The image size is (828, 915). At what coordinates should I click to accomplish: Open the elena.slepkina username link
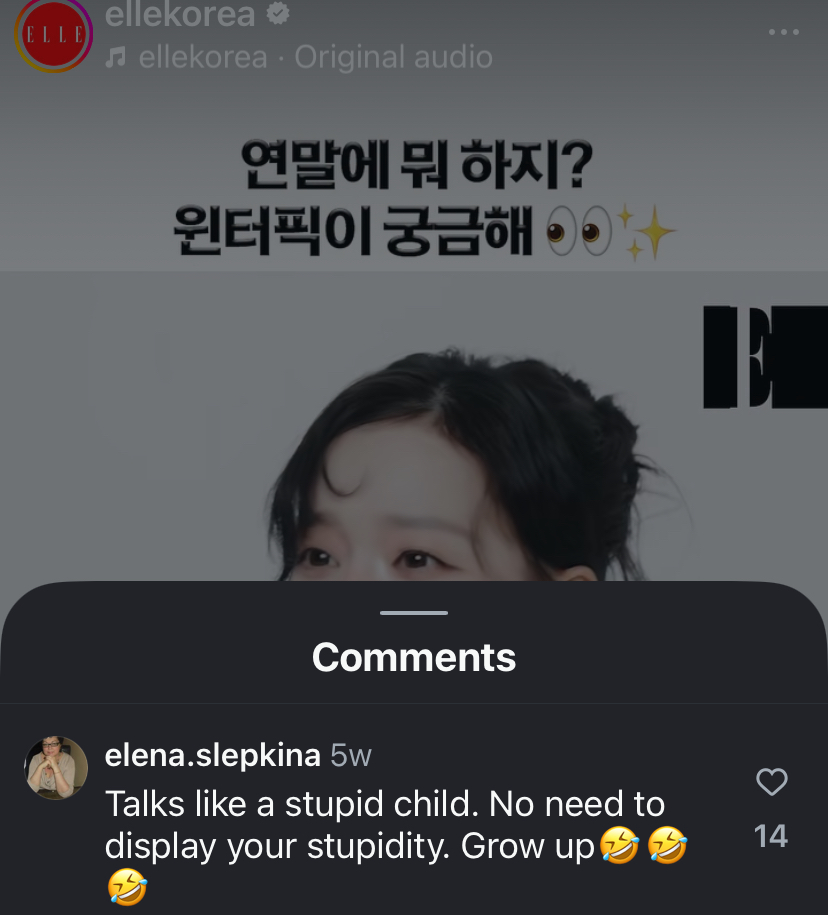(x=212, y=755)
